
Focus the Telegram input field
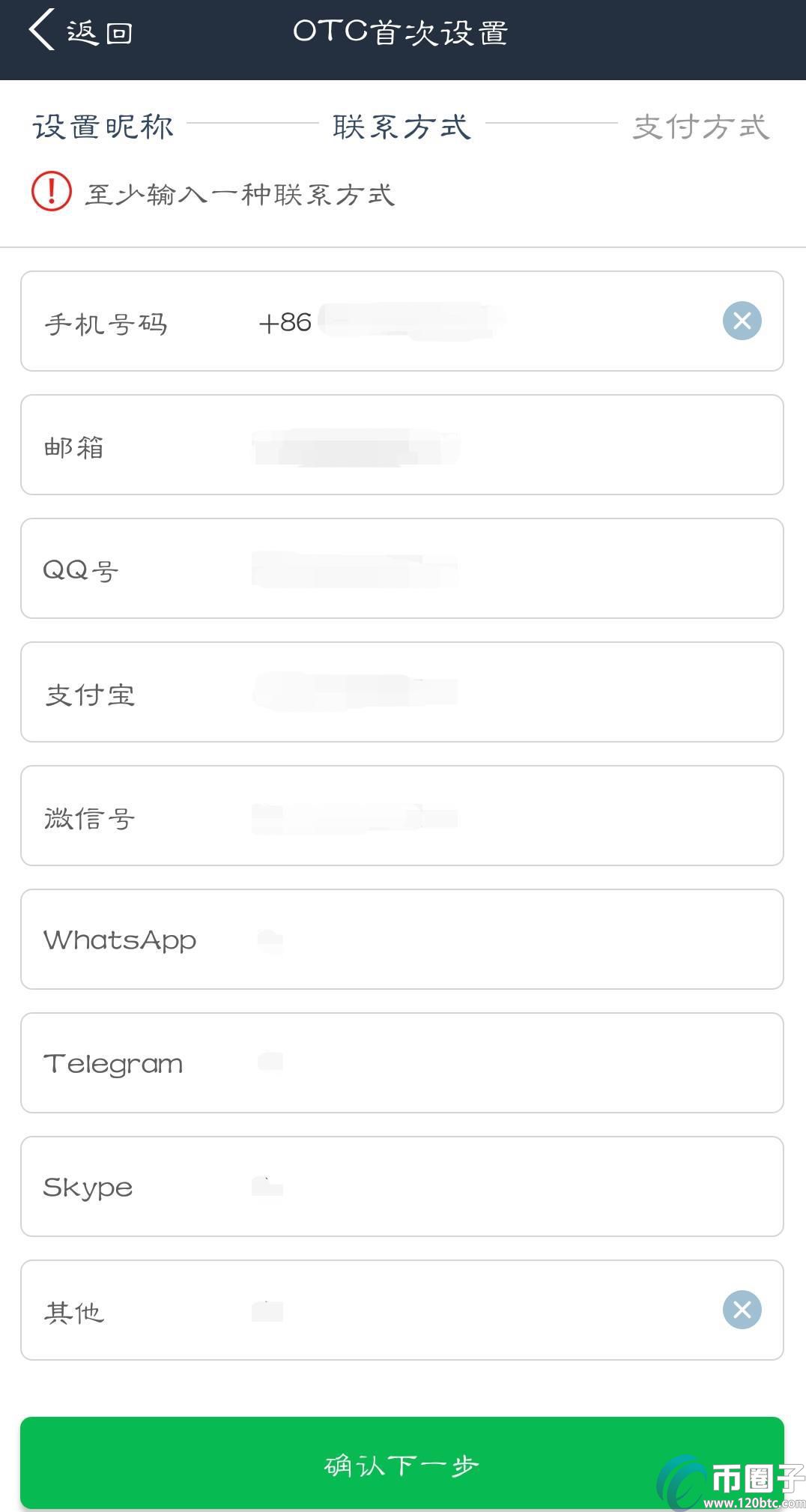pos(402,1063)
